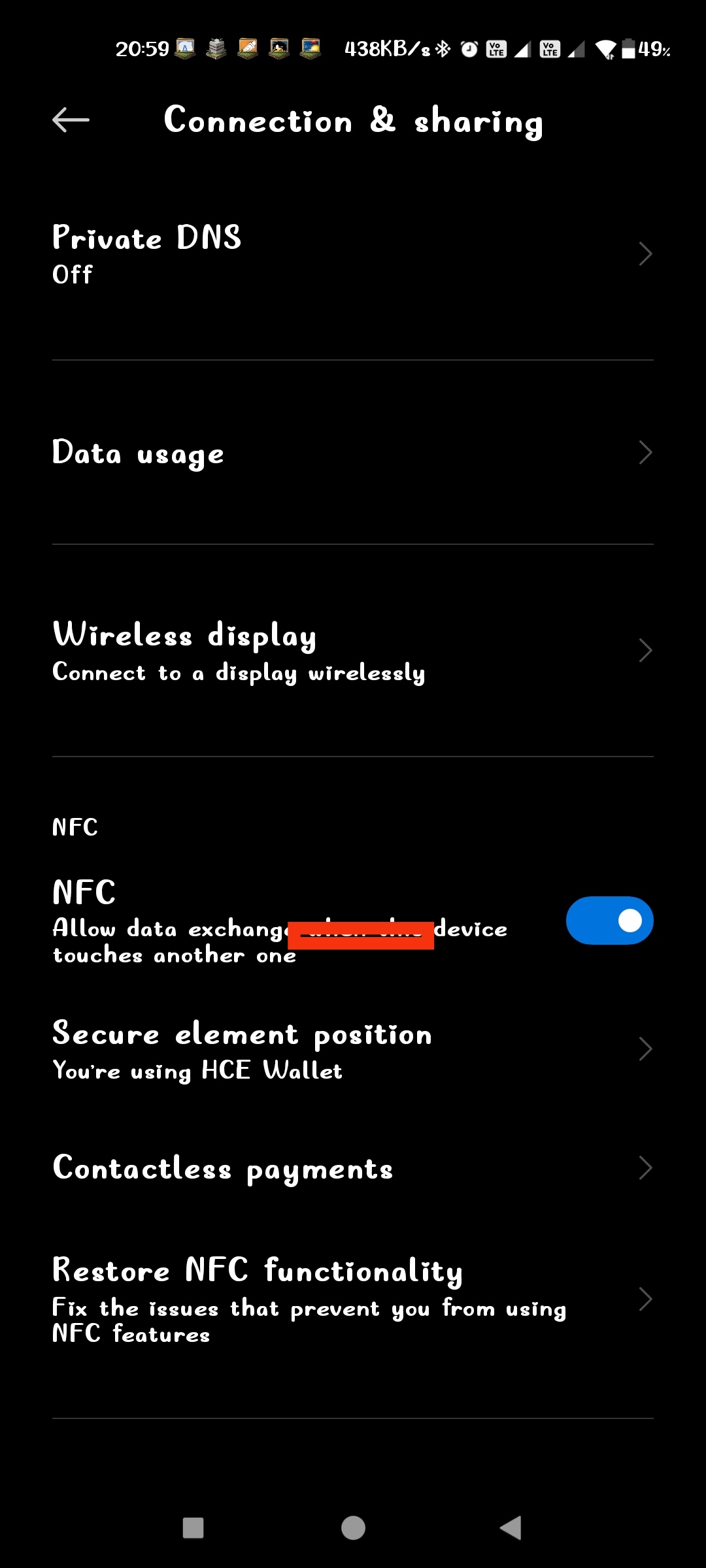Open Secure element position

(353, 1050)
